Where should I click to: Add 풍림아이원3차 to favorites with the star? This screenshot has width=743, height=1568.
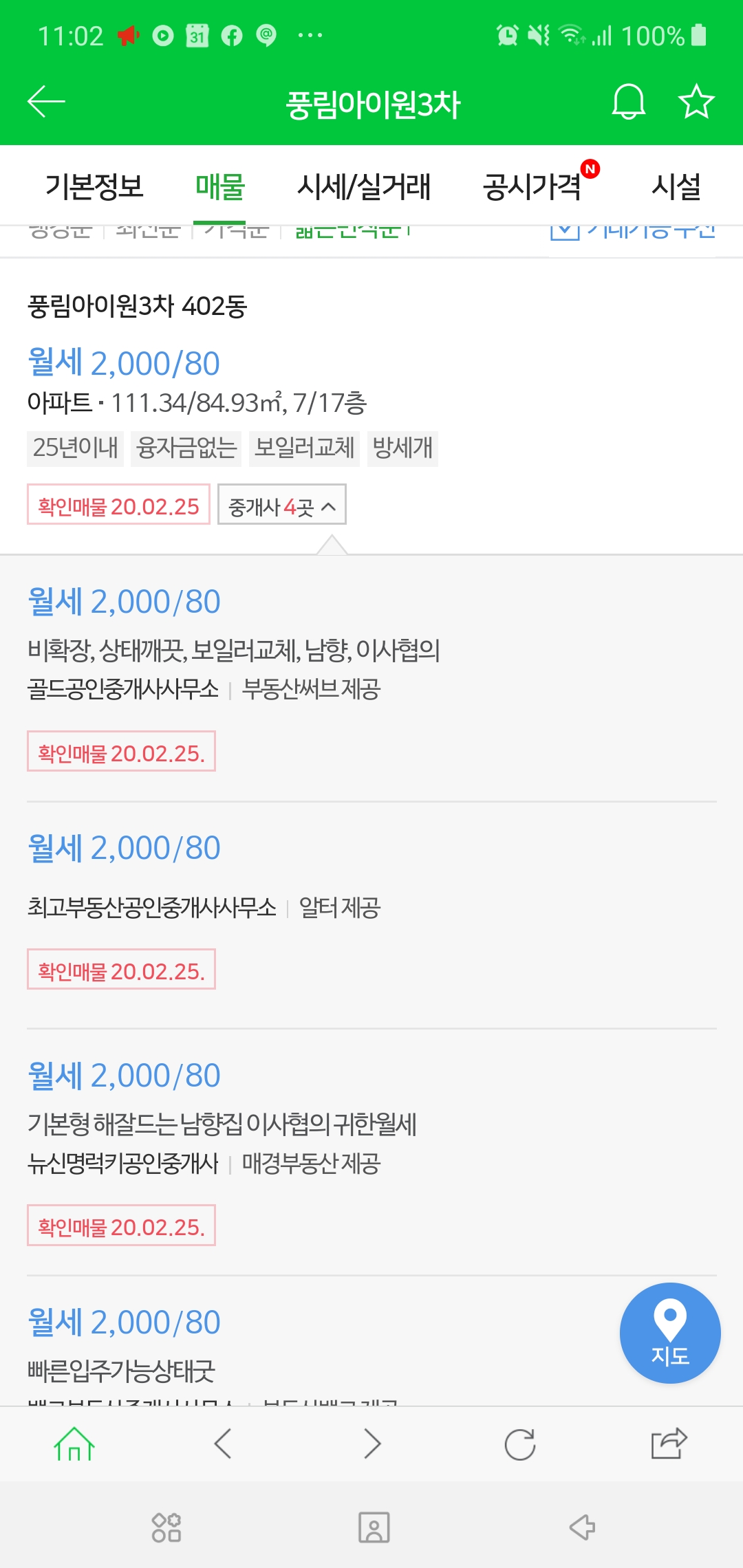pyautogui.click(x=696, y=102)
